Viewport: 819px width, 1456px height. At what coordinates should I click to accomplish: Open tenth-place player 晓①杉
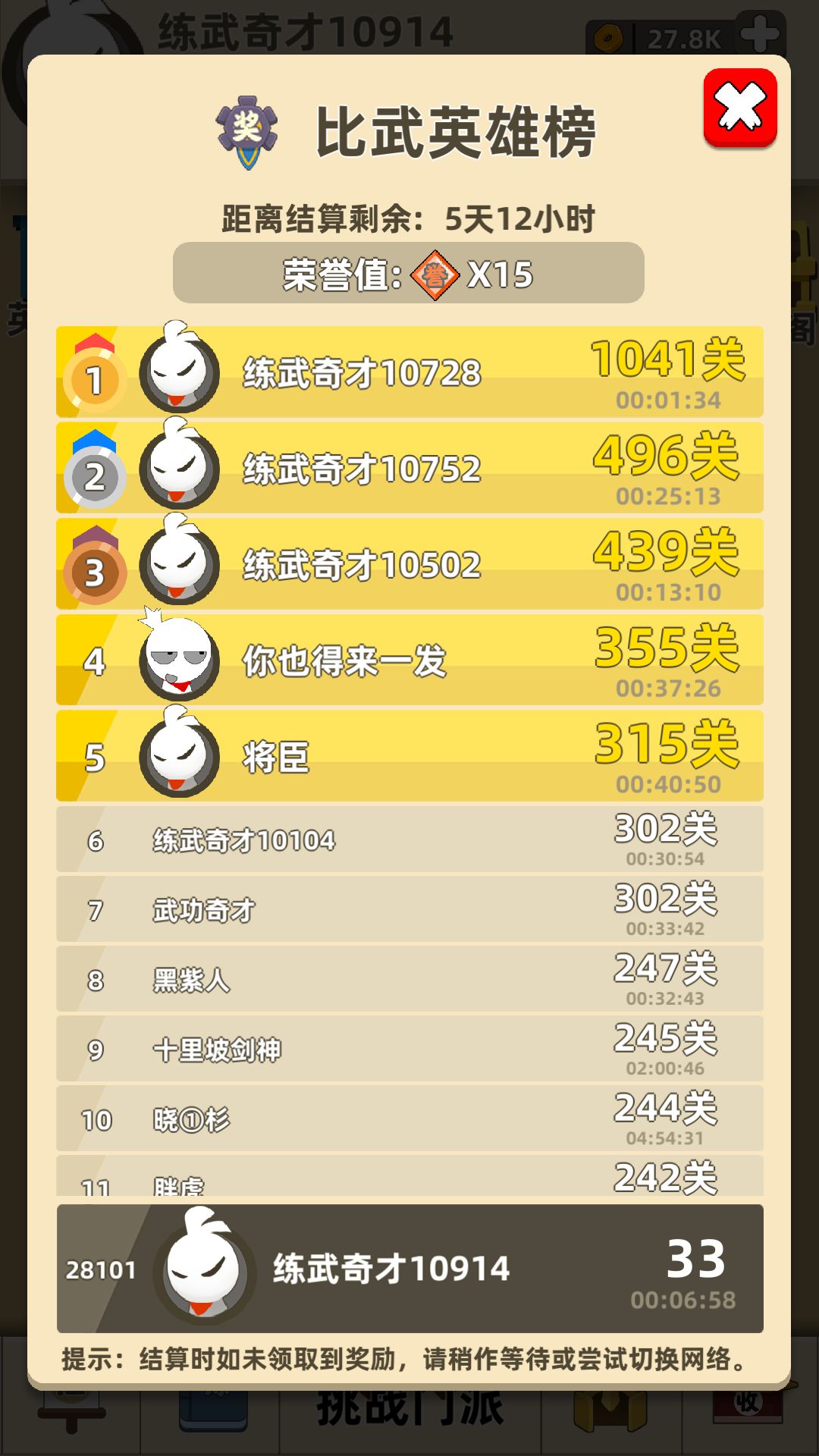409,1119
